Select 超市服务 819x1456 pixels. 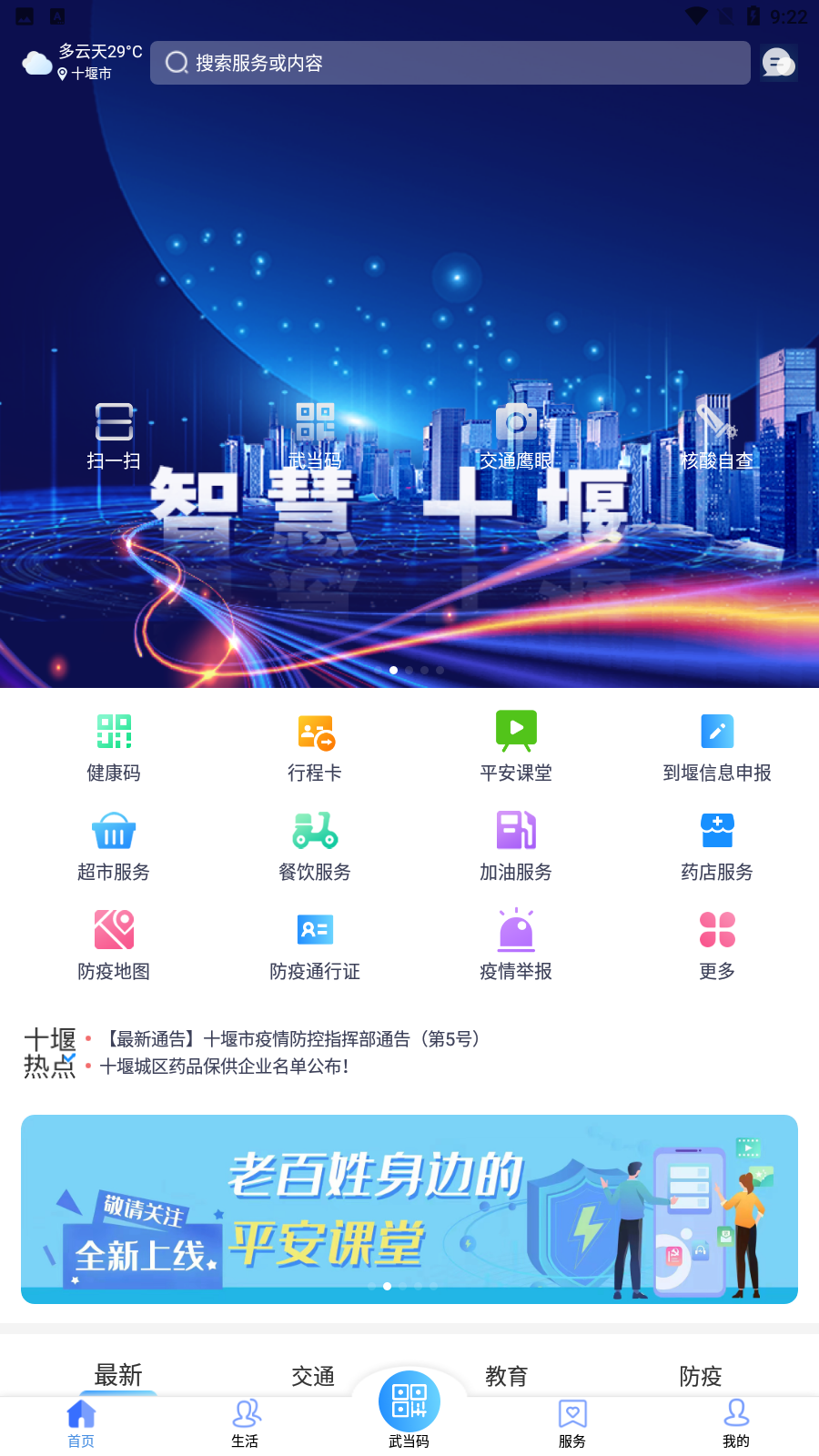click(114, 846)
